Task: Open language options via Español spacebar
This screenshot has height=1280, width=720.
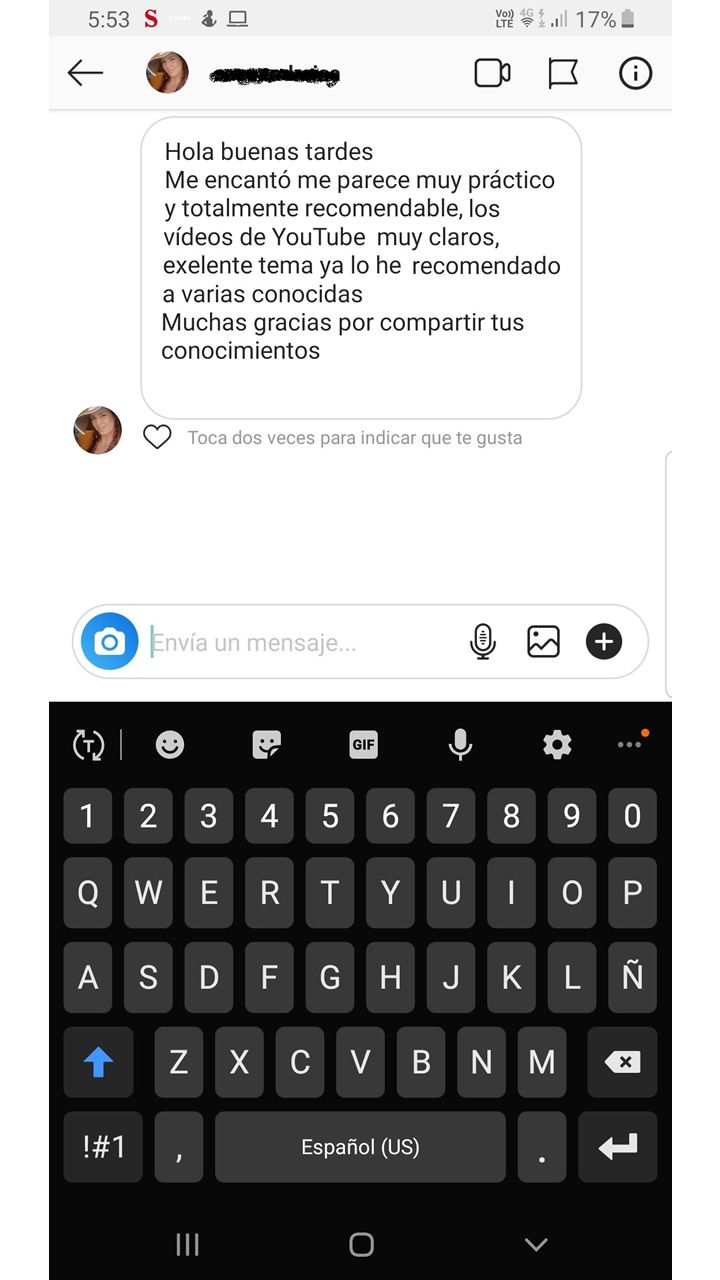Action: click(361, 1147)
